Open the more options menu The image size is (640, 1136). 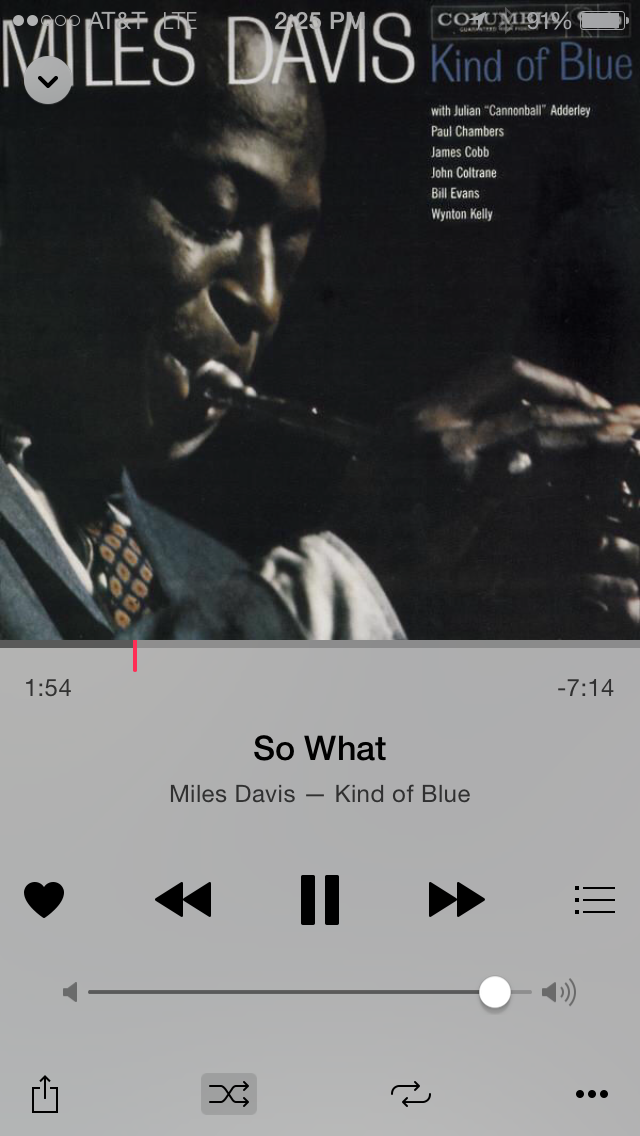(592, 1094)
